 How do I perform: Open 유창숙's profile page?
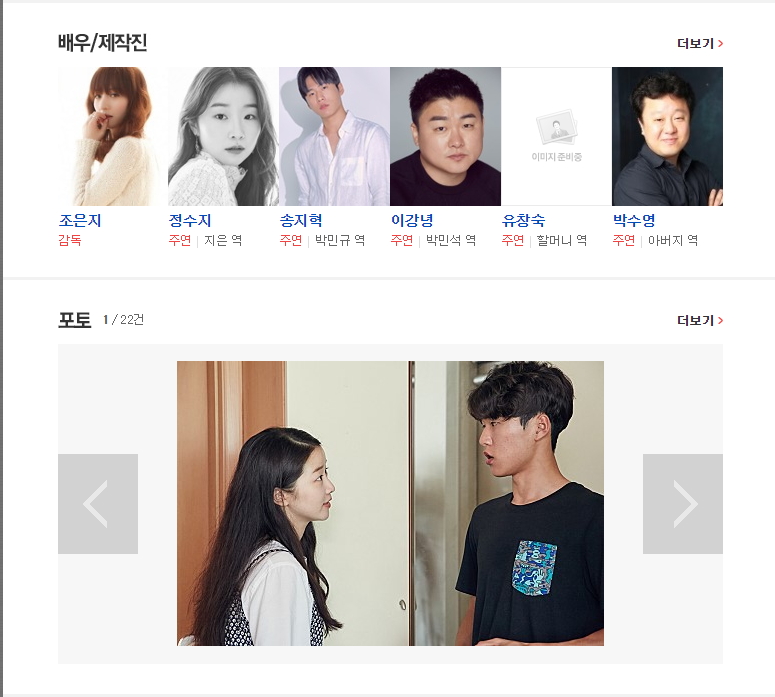pyautogui.click(x=523, y=220)
